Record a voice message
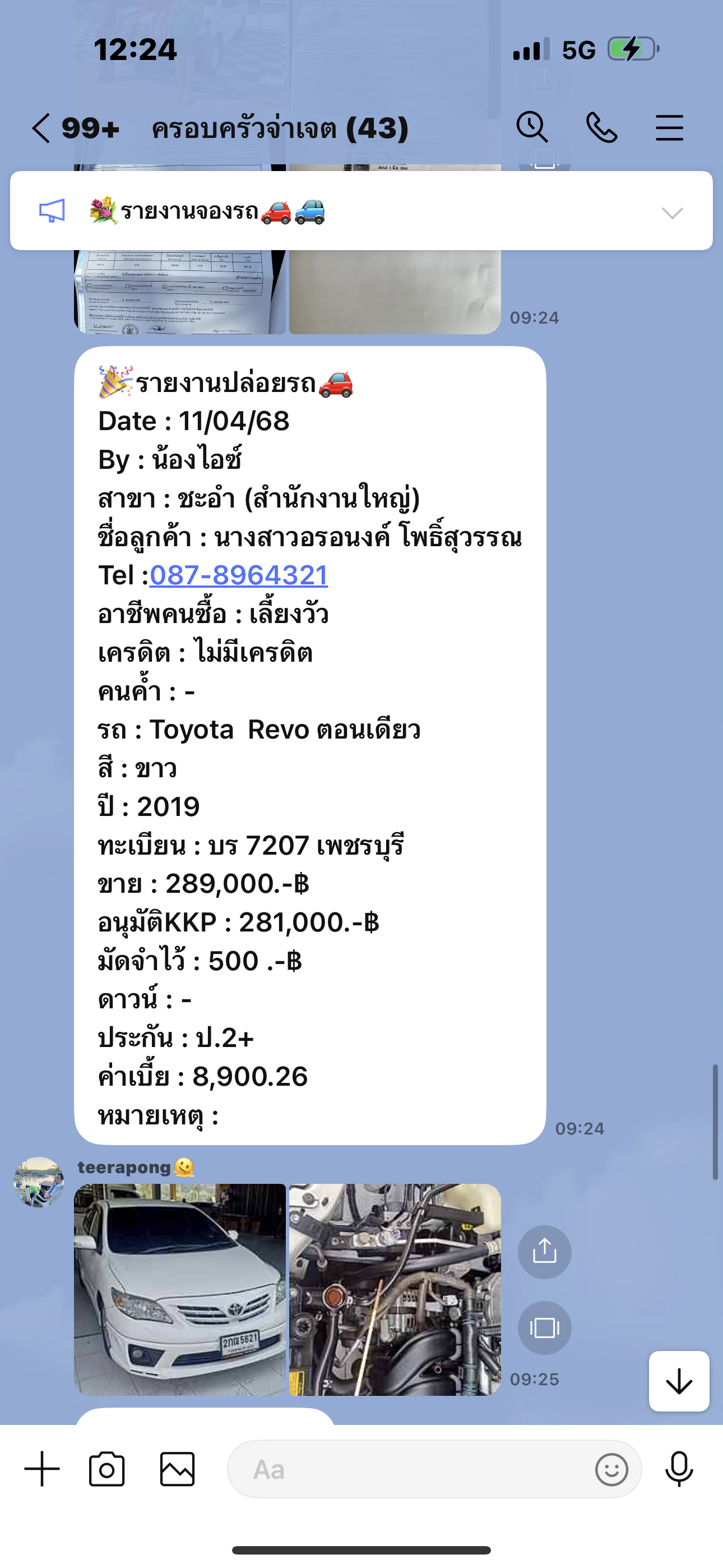The image size is (723, 1568). pyautogui.click(x=679, y=1469)
